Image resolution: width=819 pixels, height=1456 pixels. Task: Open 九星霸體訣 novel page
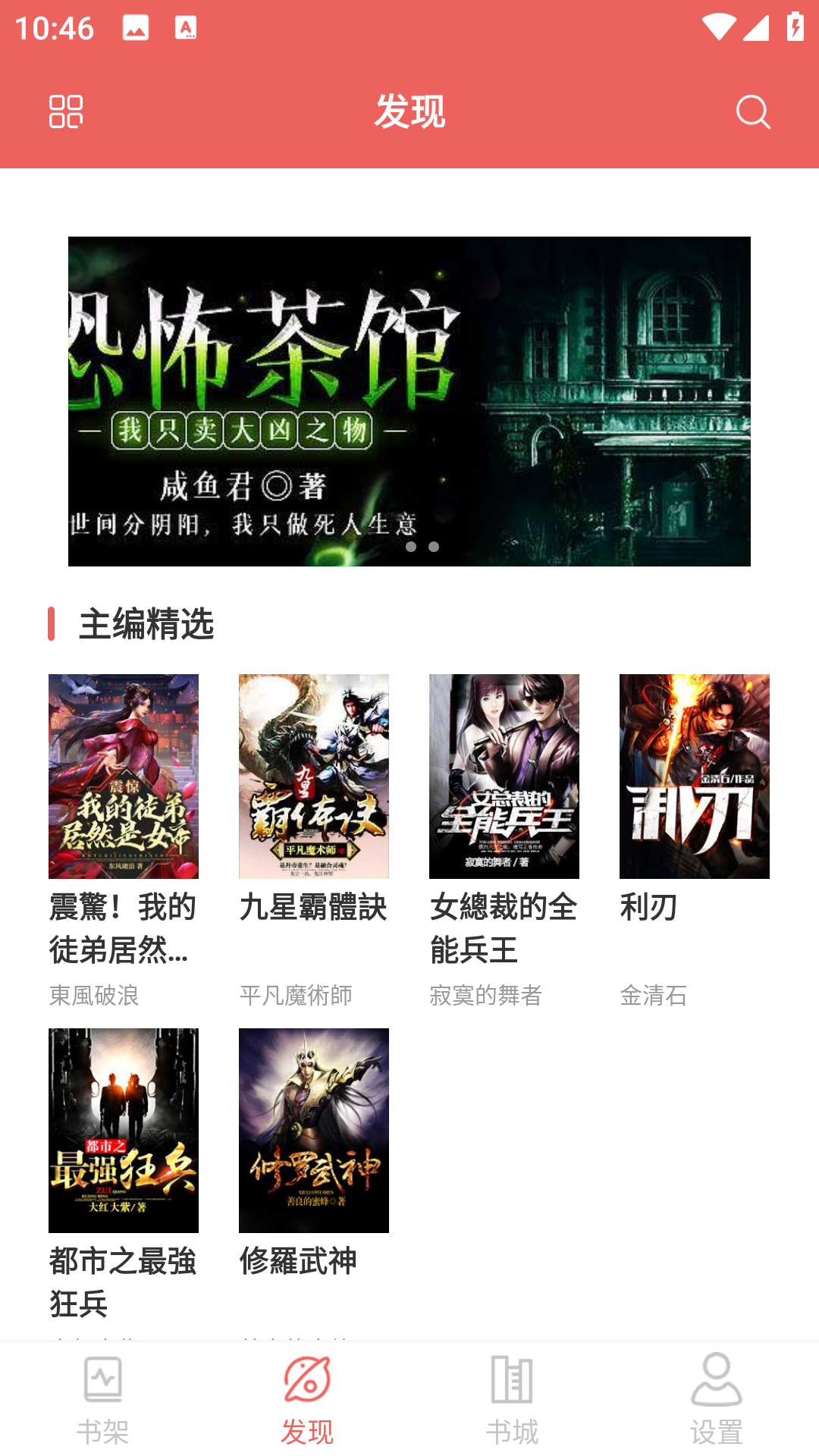[x=314, y=775]
